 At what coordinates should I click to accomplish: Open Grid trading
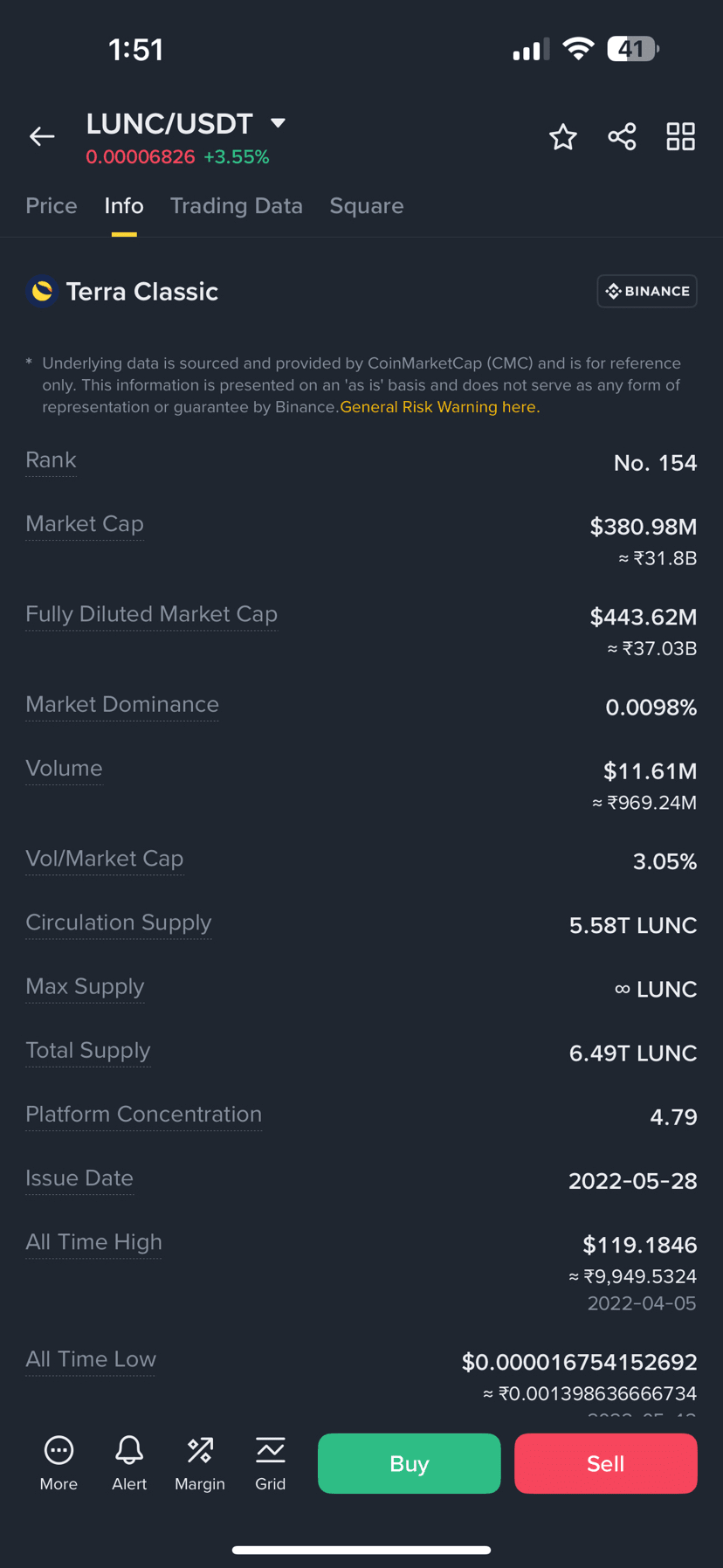click(271, 1462)
